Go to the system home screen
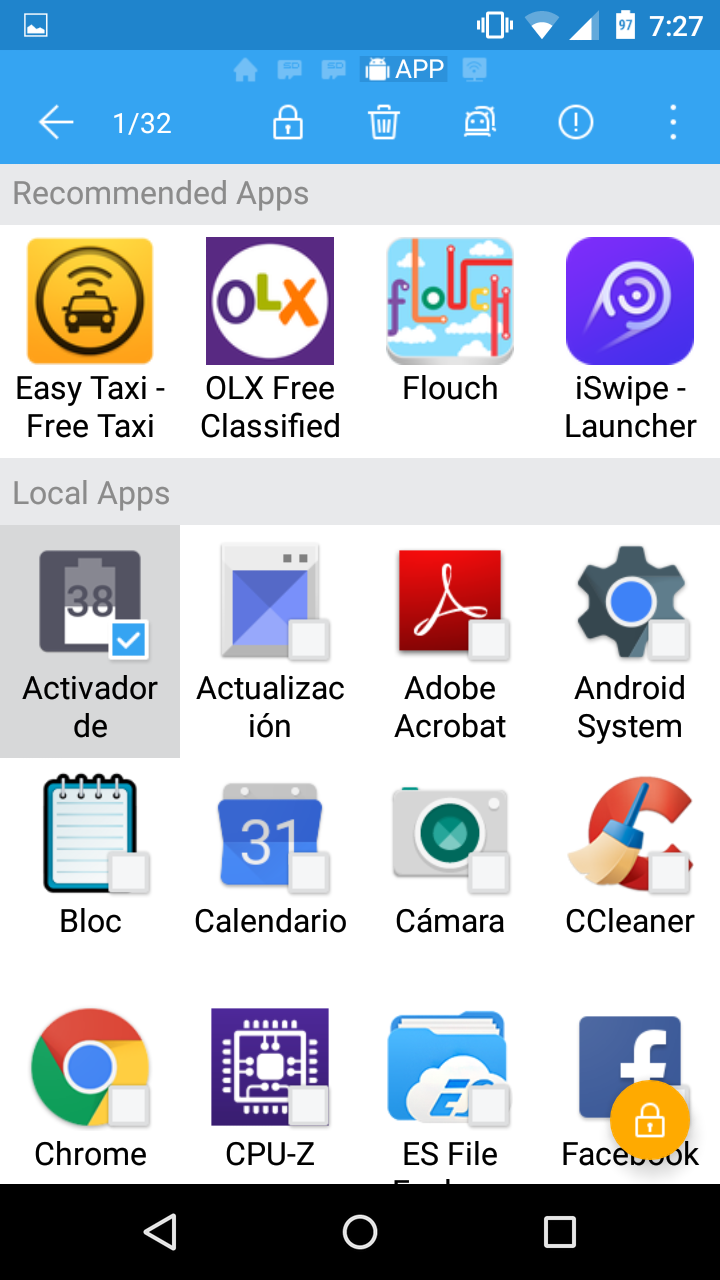720x1280 pixels. click(360, 1232)
